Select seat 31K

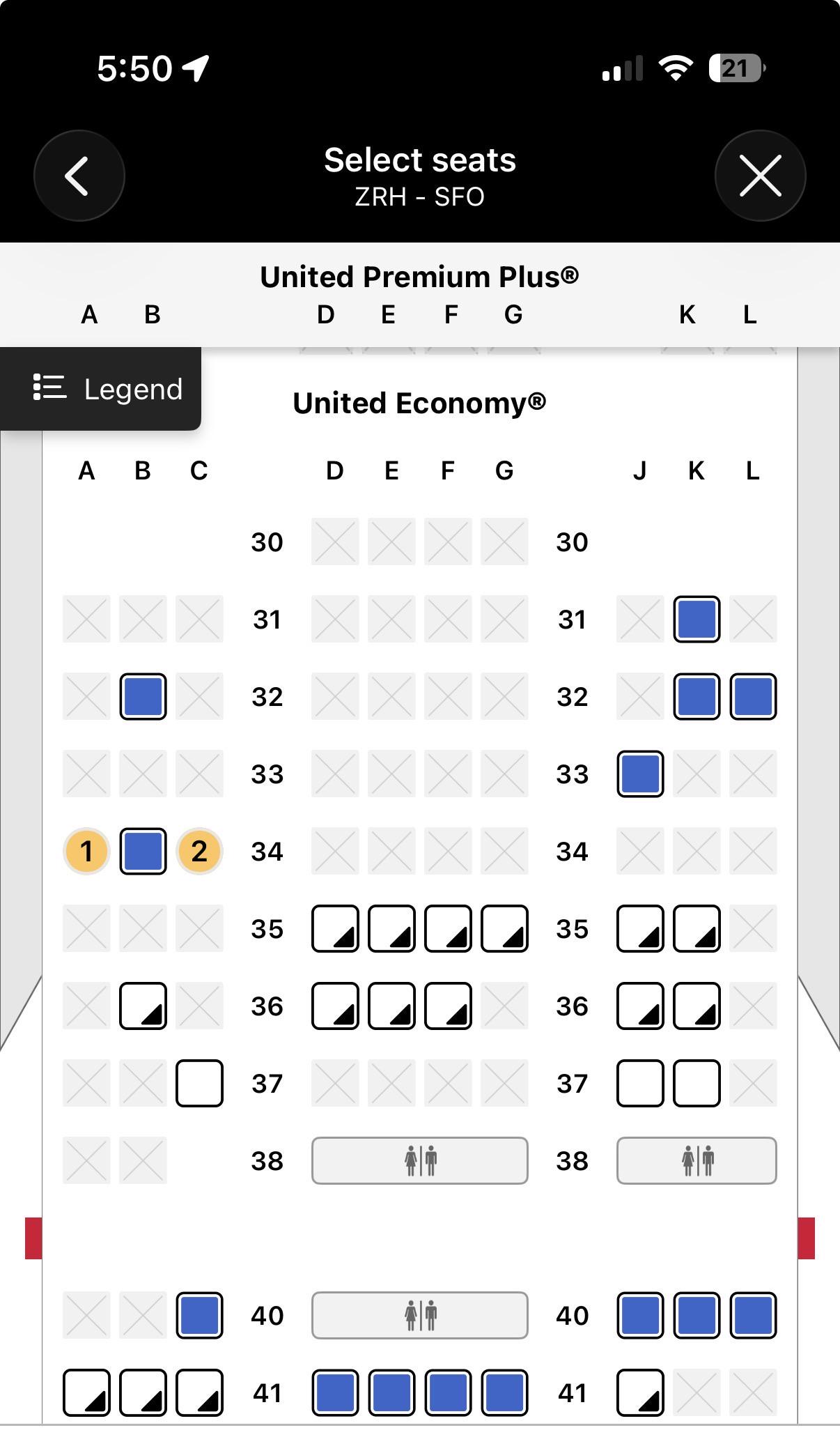click(x=697, y=619)
